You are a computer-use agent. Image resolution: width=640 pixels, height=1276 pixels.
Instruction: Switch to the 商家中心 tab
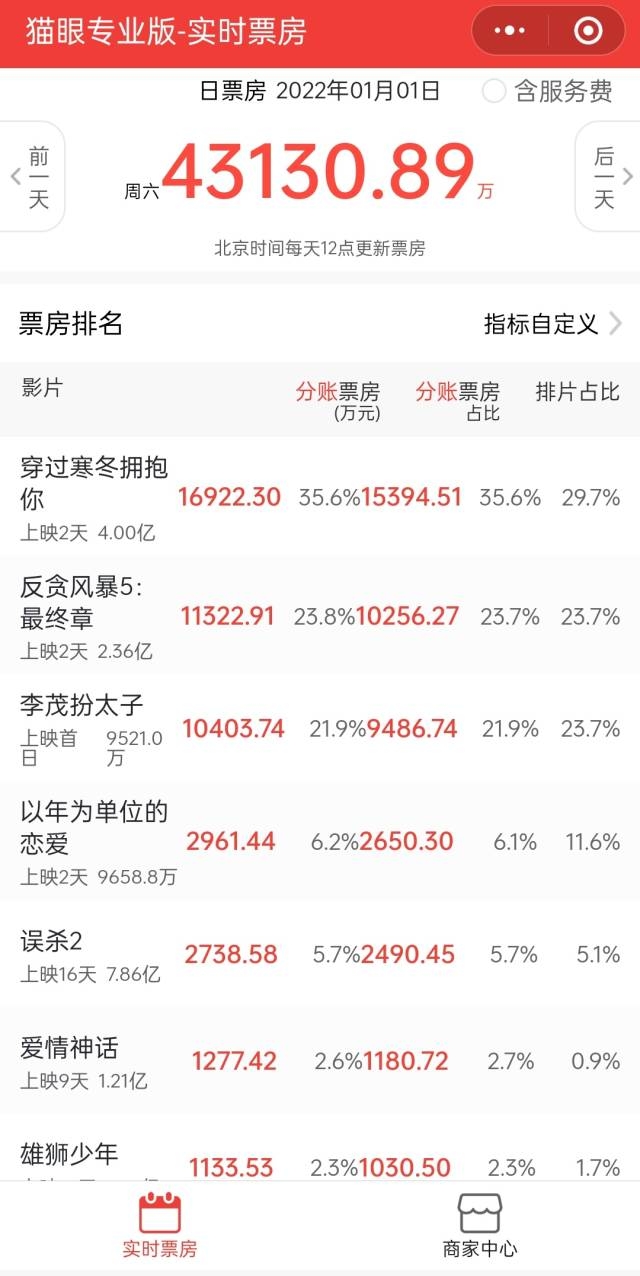pyautogui.click(x=480, y=1225)
